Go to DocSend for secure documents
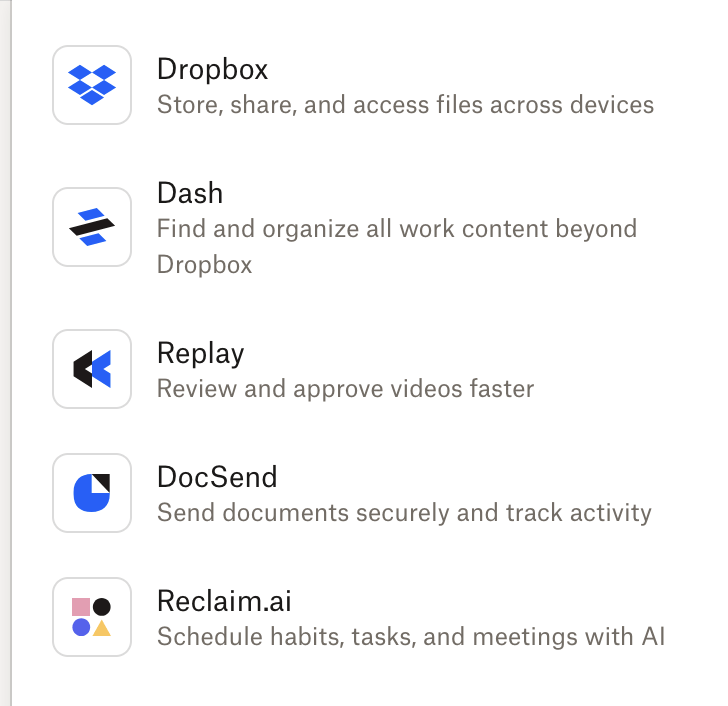728x706 pixels. [216, 477]
